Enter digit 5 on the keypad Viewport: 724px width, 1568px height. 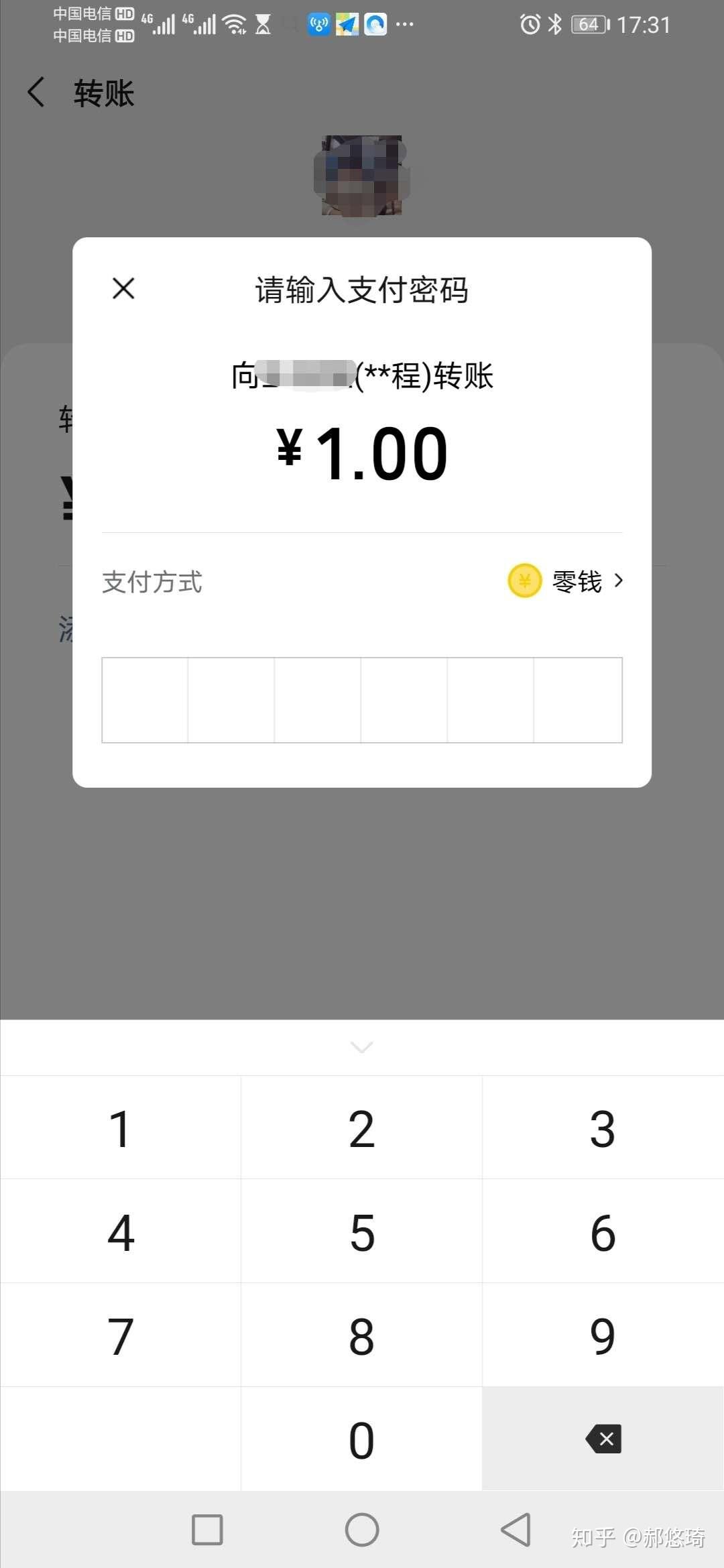[362, 1232]
